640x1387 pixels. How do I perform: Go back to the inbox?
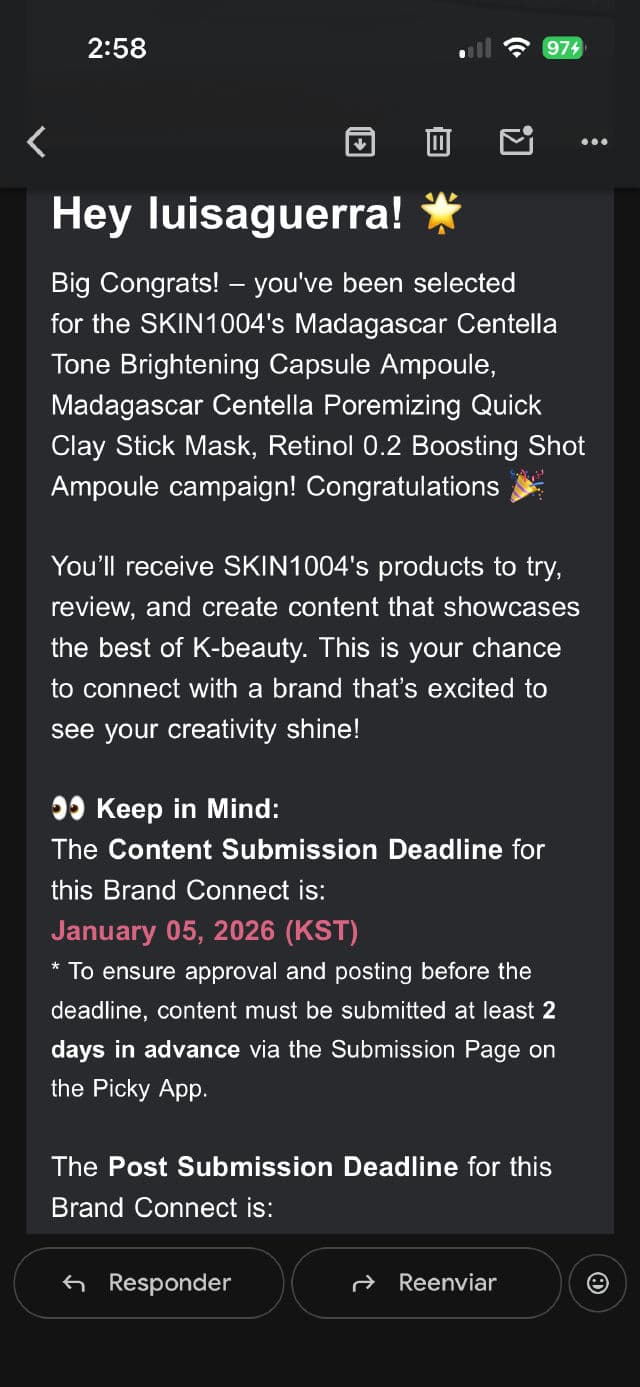click(x=37, y=142)
